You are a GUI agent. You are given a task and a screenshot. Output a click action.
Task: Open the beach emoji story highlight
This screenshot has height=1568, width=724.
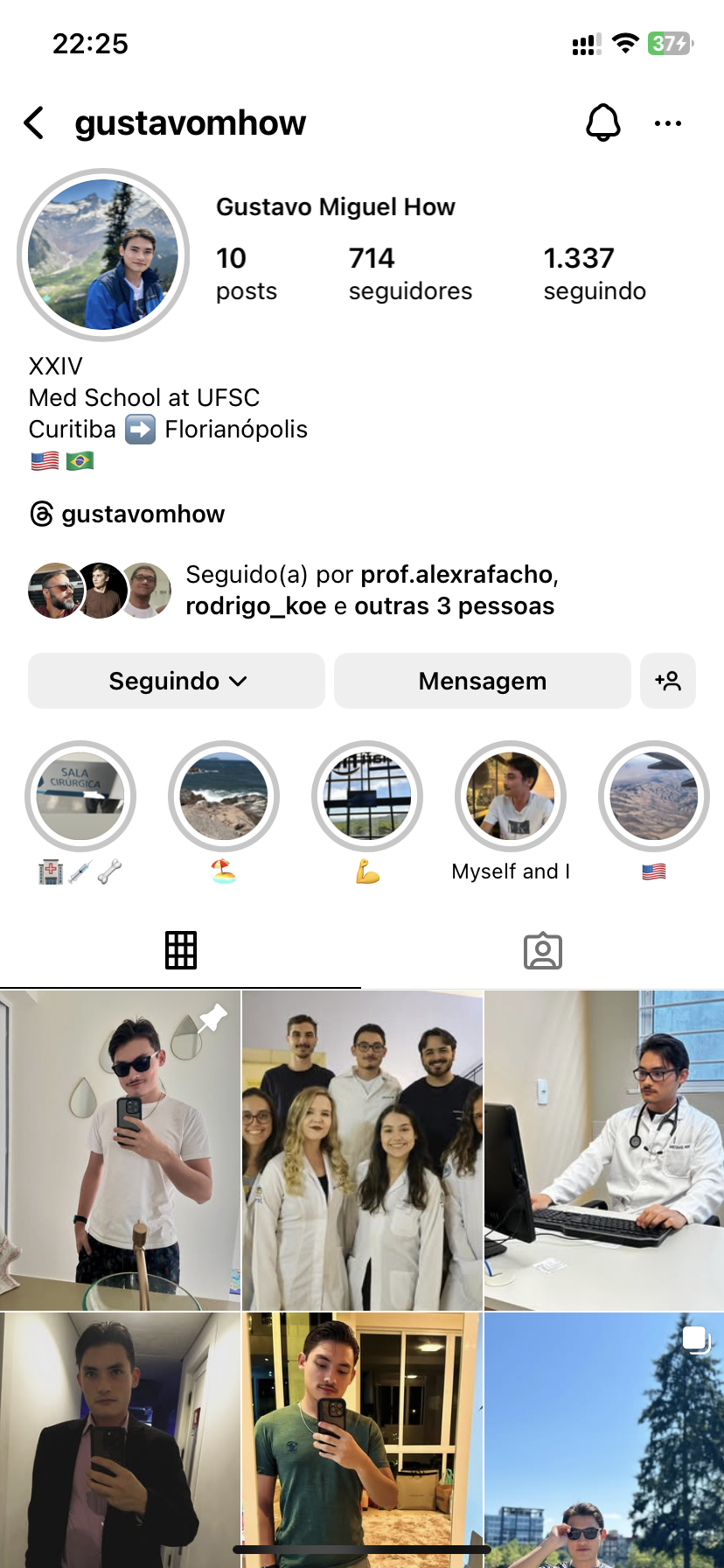click(x=224, y=796)
